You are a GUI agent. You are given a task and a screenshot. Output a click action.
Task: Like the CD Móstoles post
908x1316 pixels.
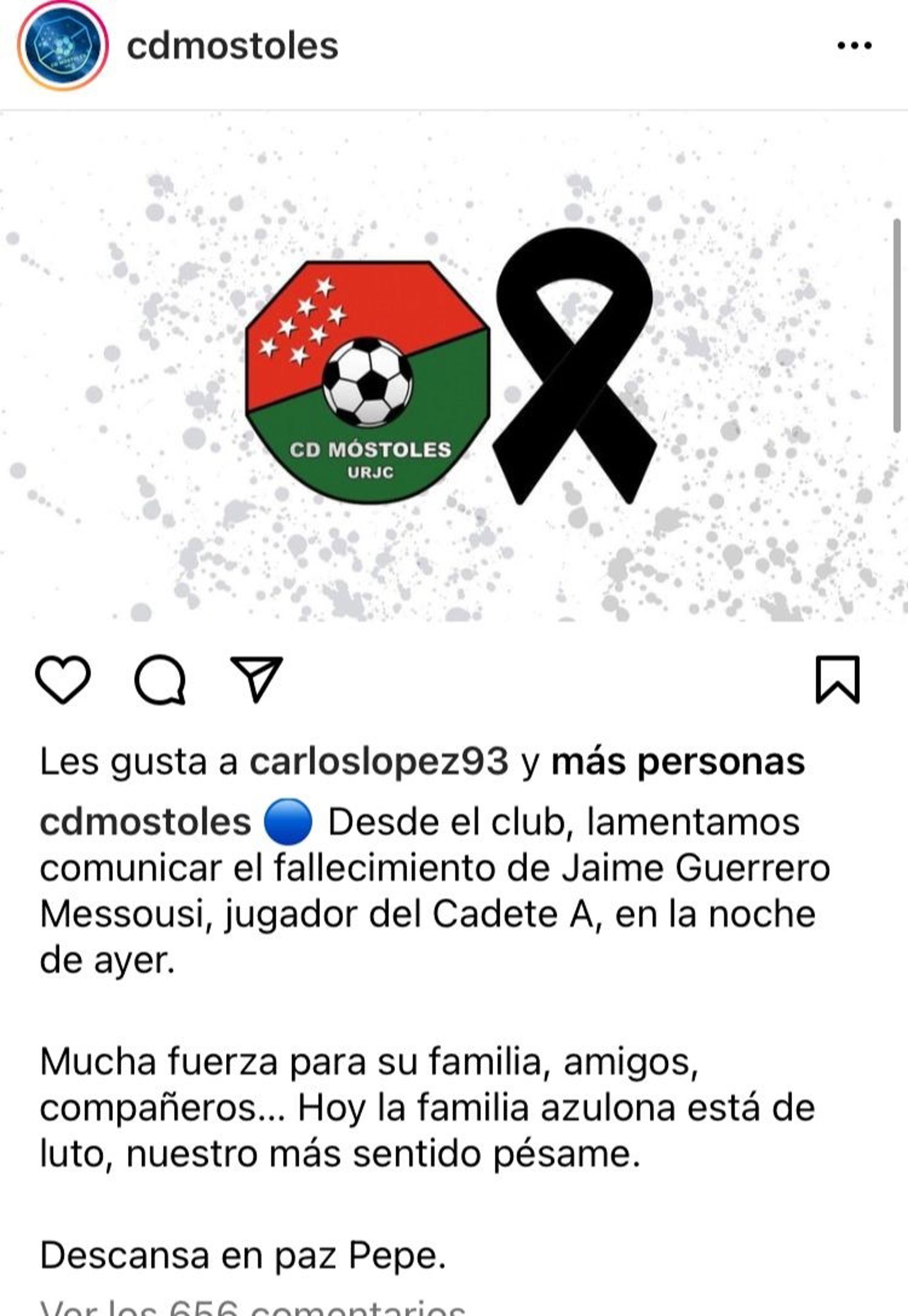coord(62,679)
